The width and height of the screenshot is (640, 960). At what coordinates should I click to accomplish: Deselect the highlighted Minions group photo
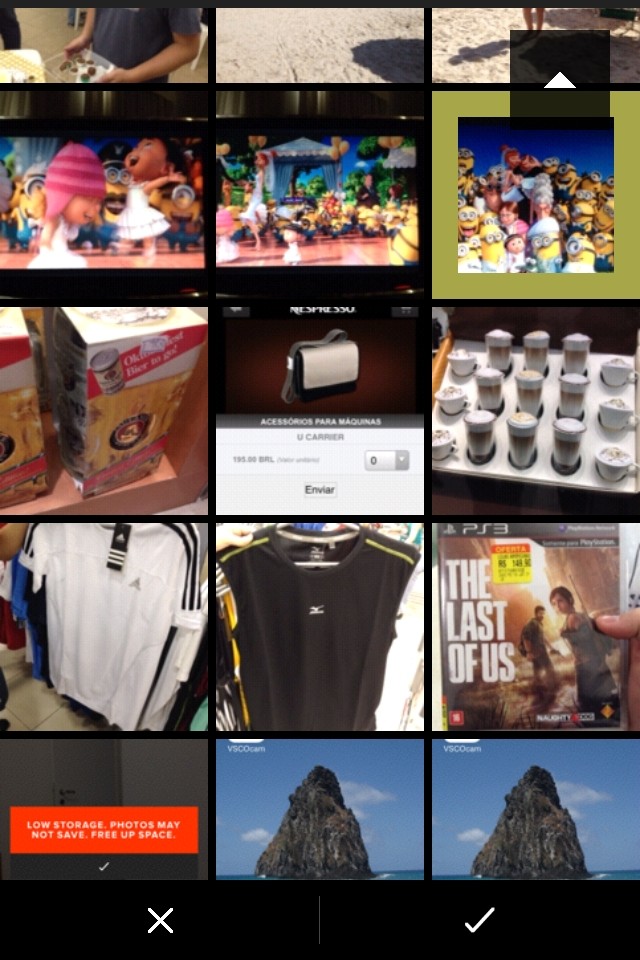point(535,196)
